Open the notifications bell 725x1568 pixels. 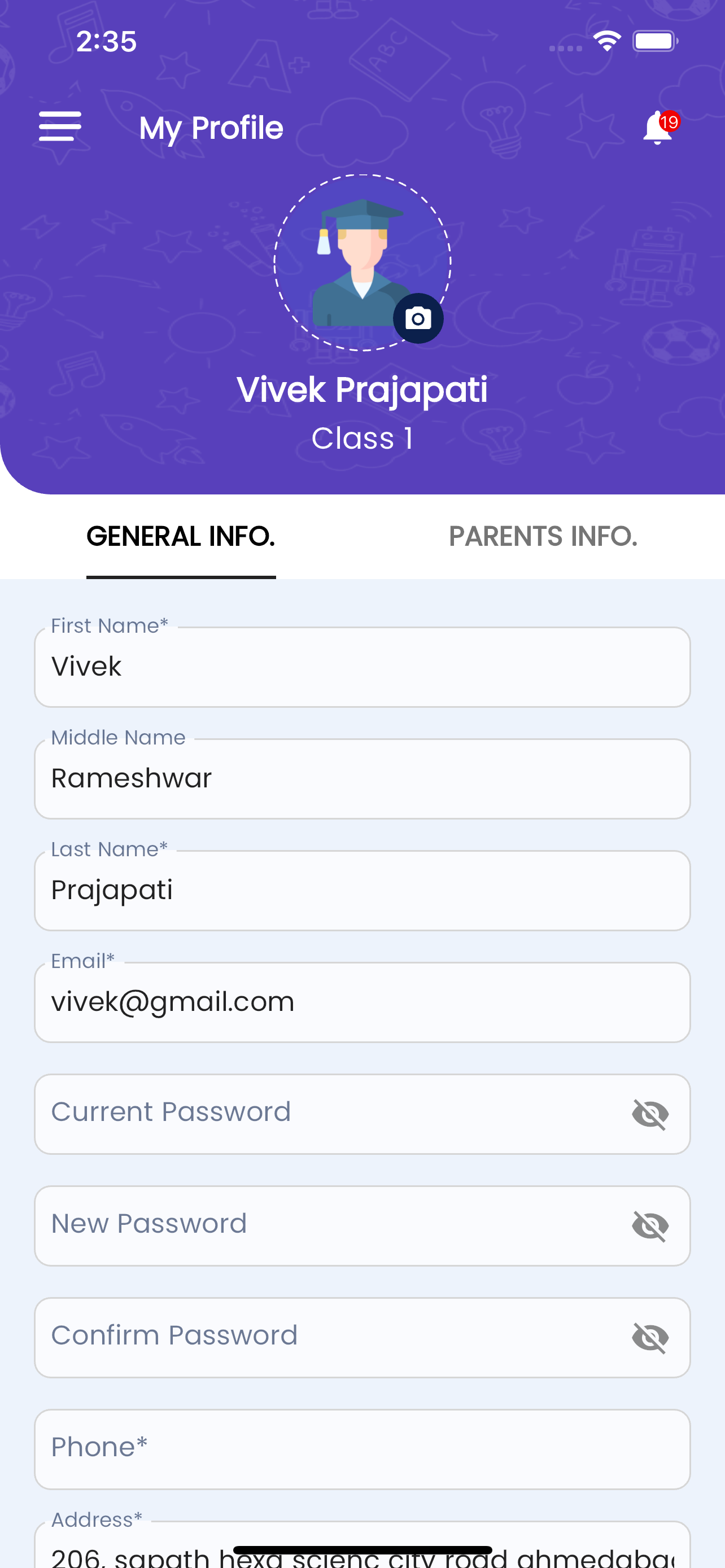tap(658, 128)
